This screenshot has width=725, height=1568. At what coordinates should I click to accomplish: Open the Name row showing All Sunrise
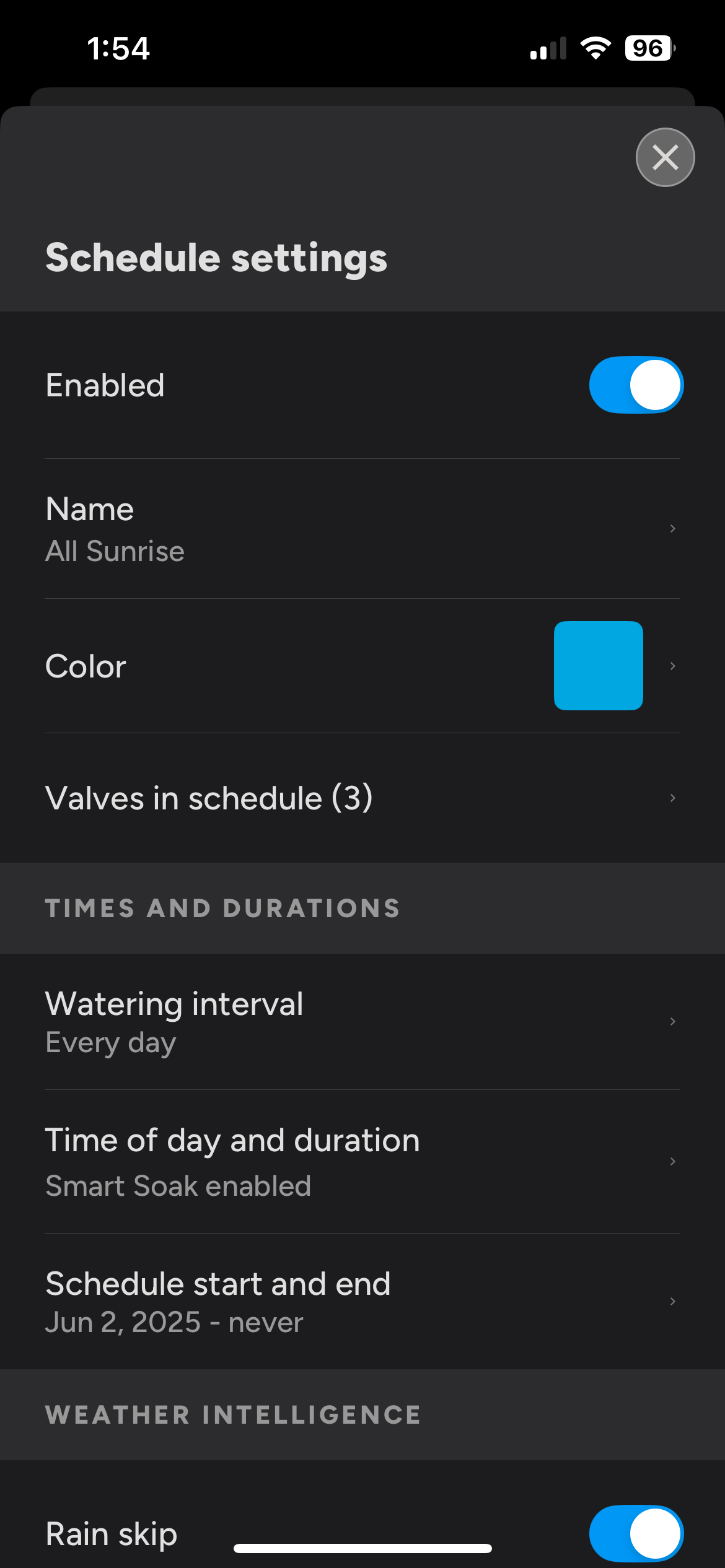[362, 529]
